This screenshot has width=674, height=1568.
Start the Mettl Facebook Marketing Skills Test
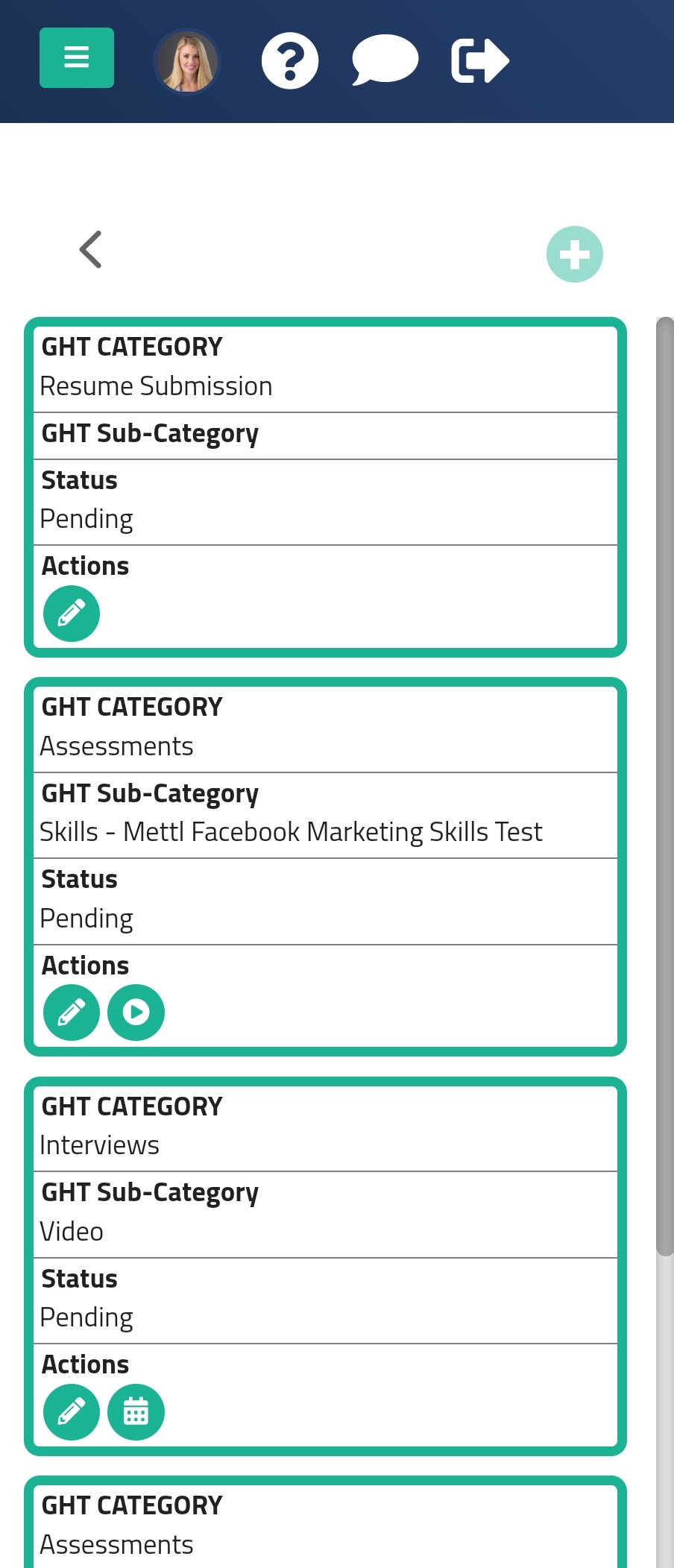[136, 1013]
